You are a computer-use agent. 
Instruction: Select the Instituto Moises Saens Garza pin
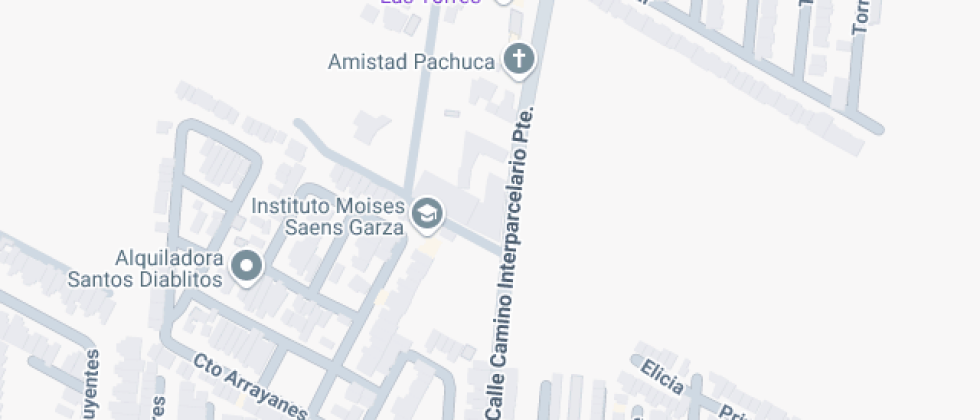428,213
